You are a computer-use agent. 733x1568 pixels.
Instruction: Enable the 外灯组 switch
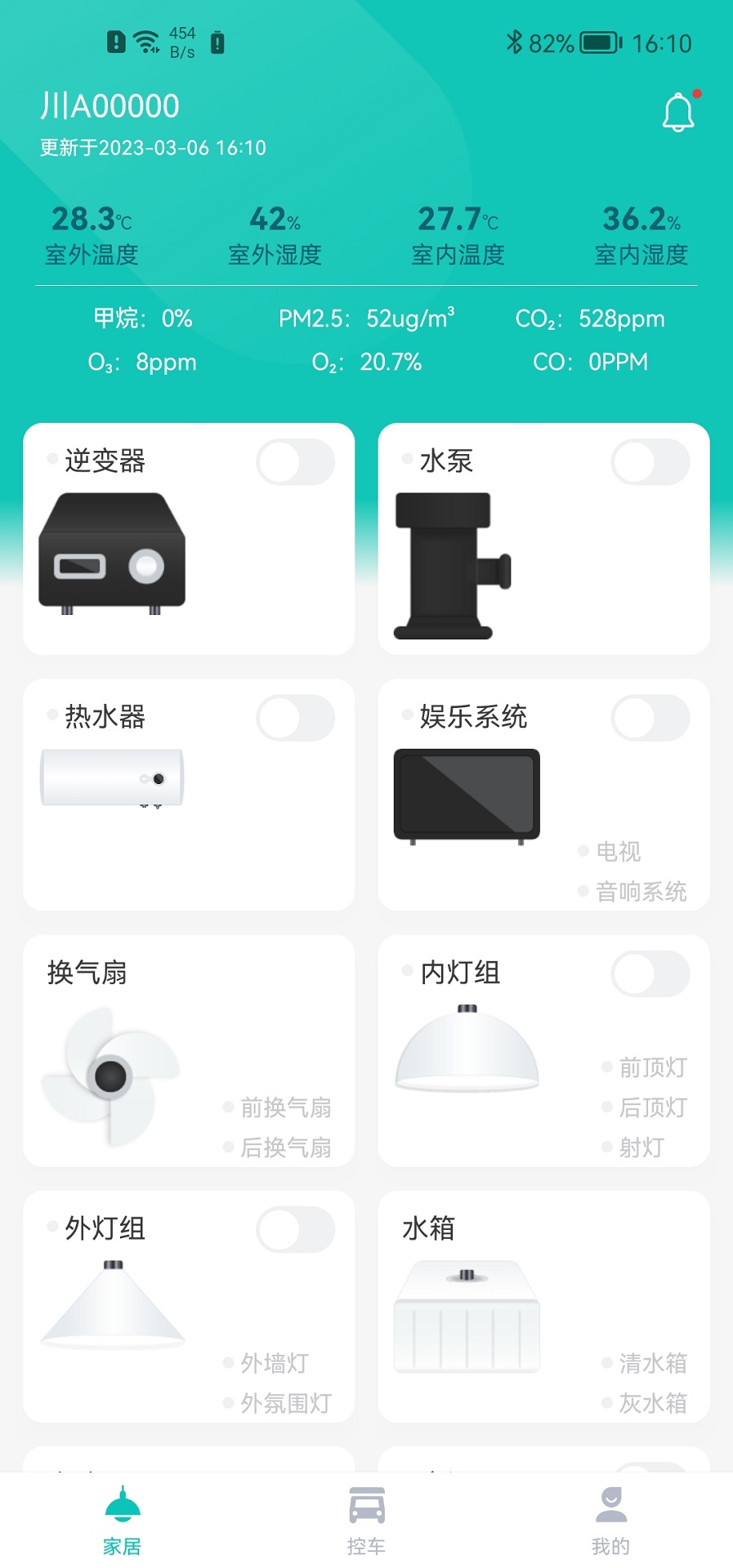pyautogui.click(x=295, y=1229)
